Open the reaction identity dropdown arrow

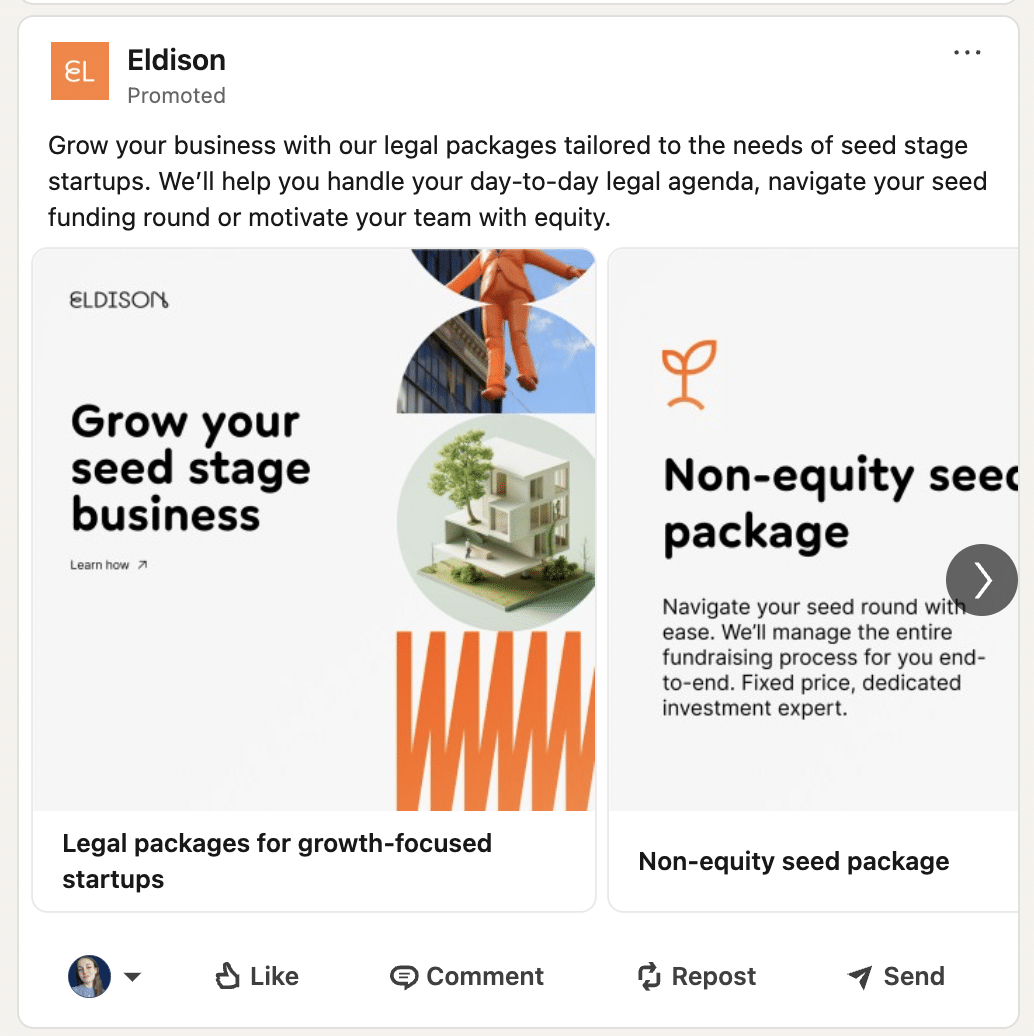pos(133,977)
